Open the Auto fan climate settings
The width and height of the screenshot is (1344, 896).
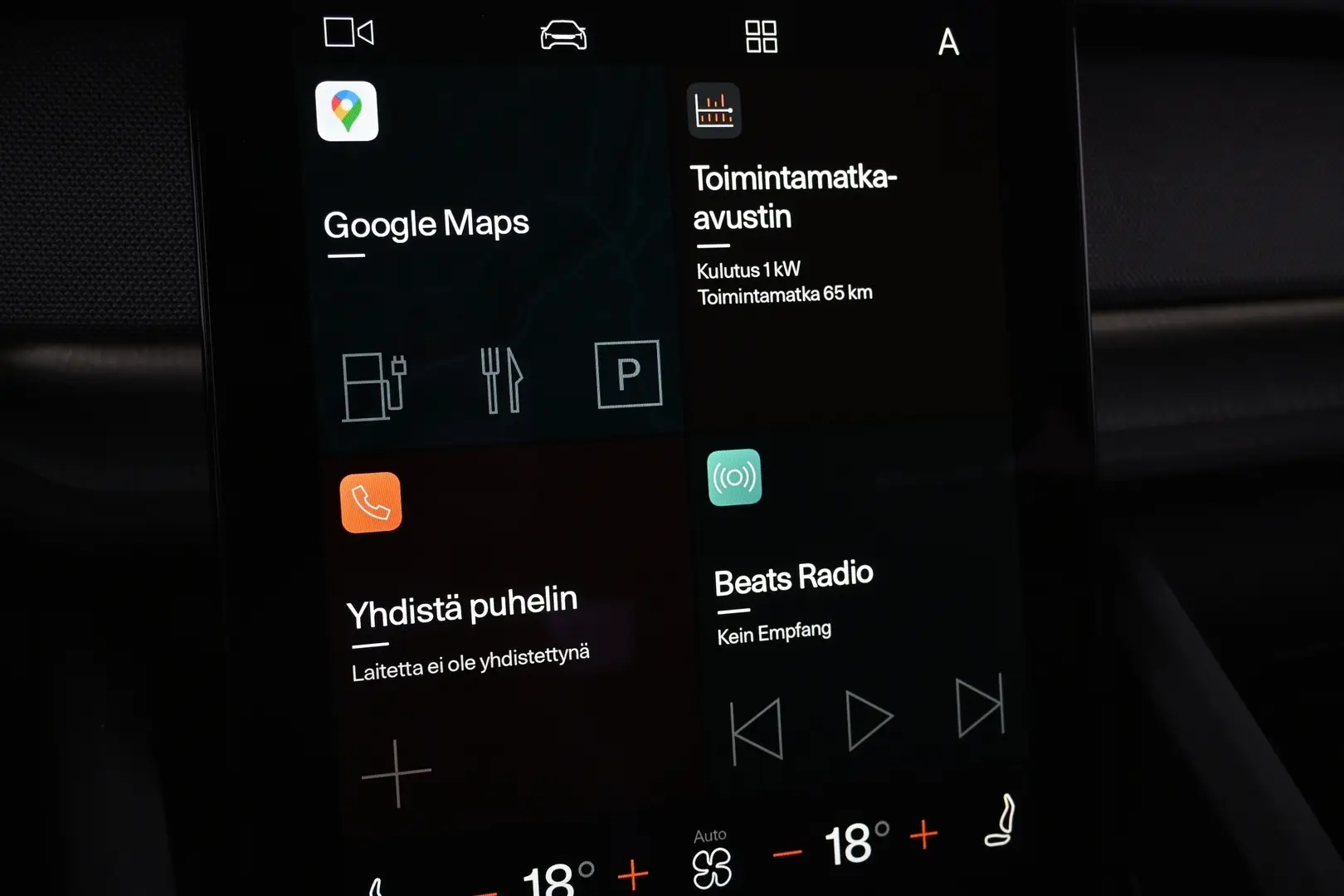tap(712, 861)
